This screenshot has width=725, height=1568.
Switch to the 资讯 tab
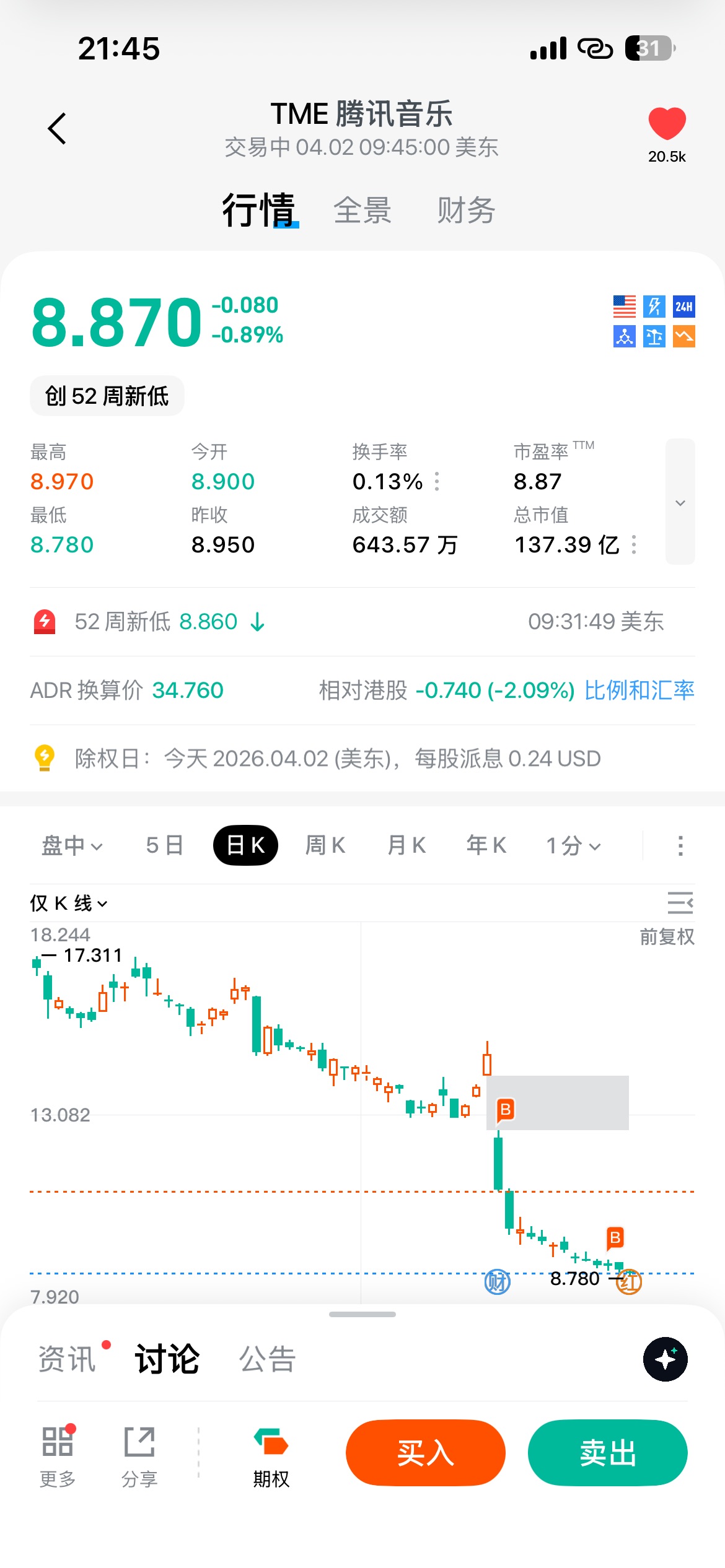68,1359
